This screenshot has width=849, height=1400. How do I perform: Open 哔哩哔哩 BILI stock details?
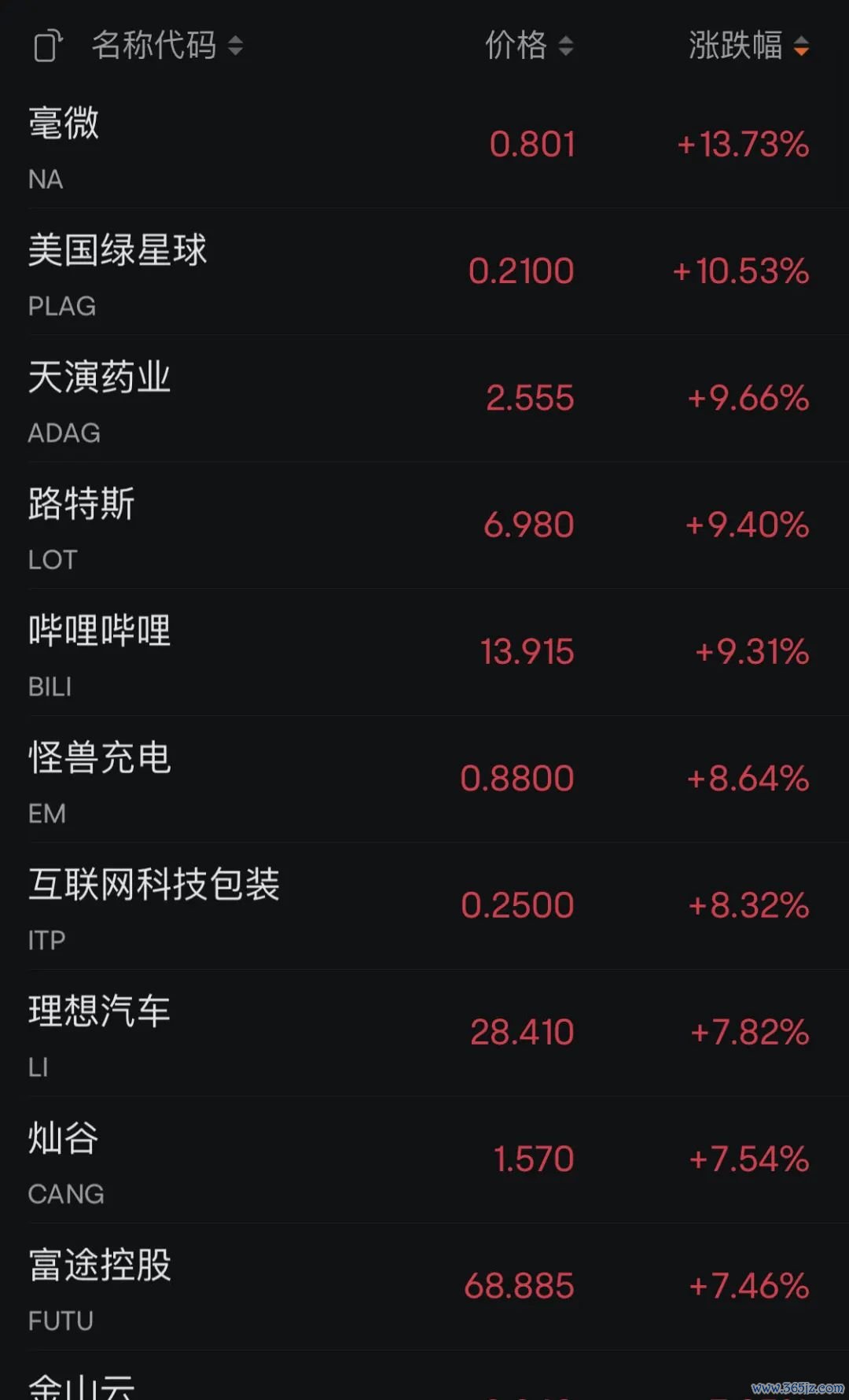point(424,653)
